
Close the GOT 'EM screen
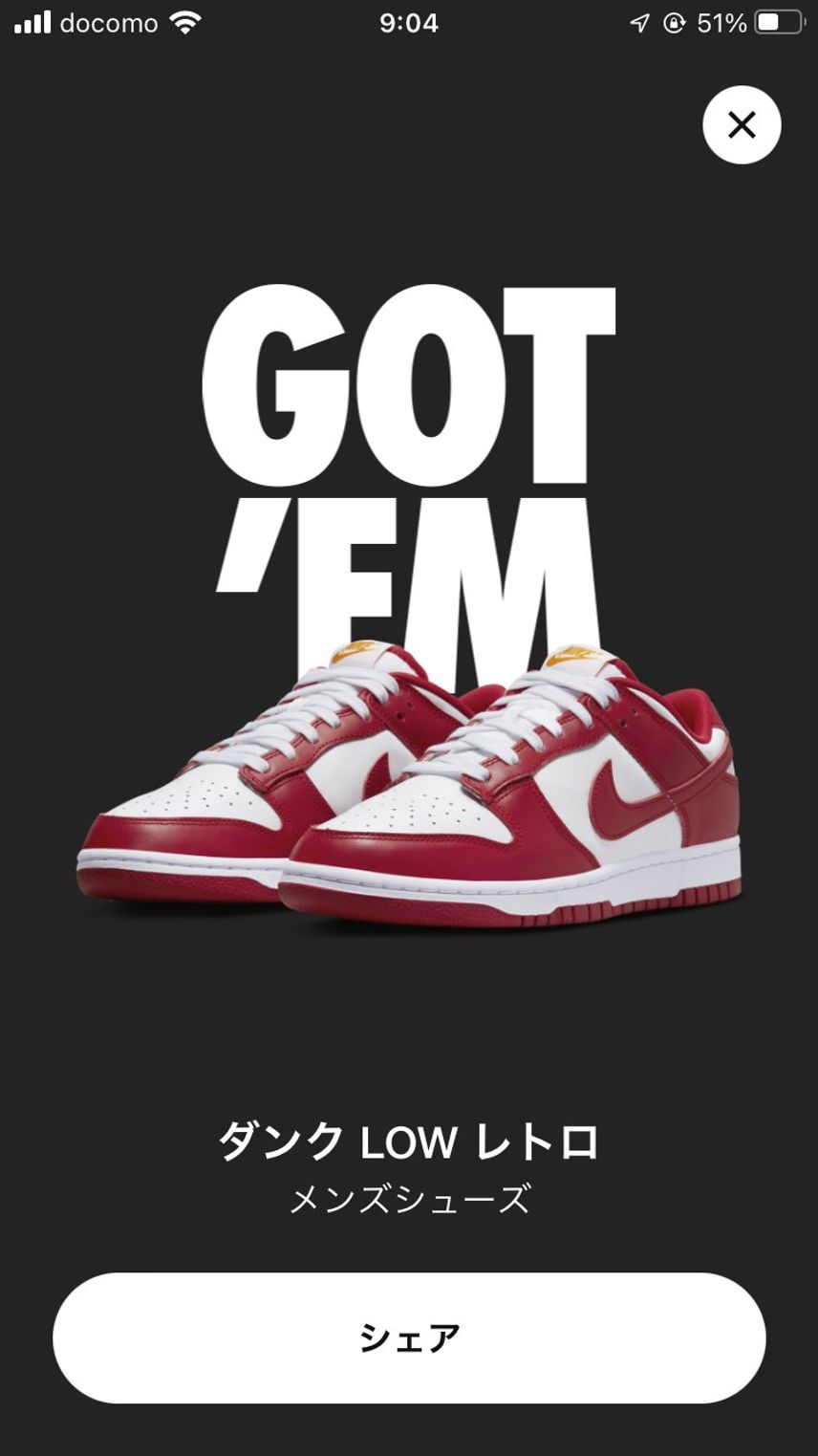(742, 124)
